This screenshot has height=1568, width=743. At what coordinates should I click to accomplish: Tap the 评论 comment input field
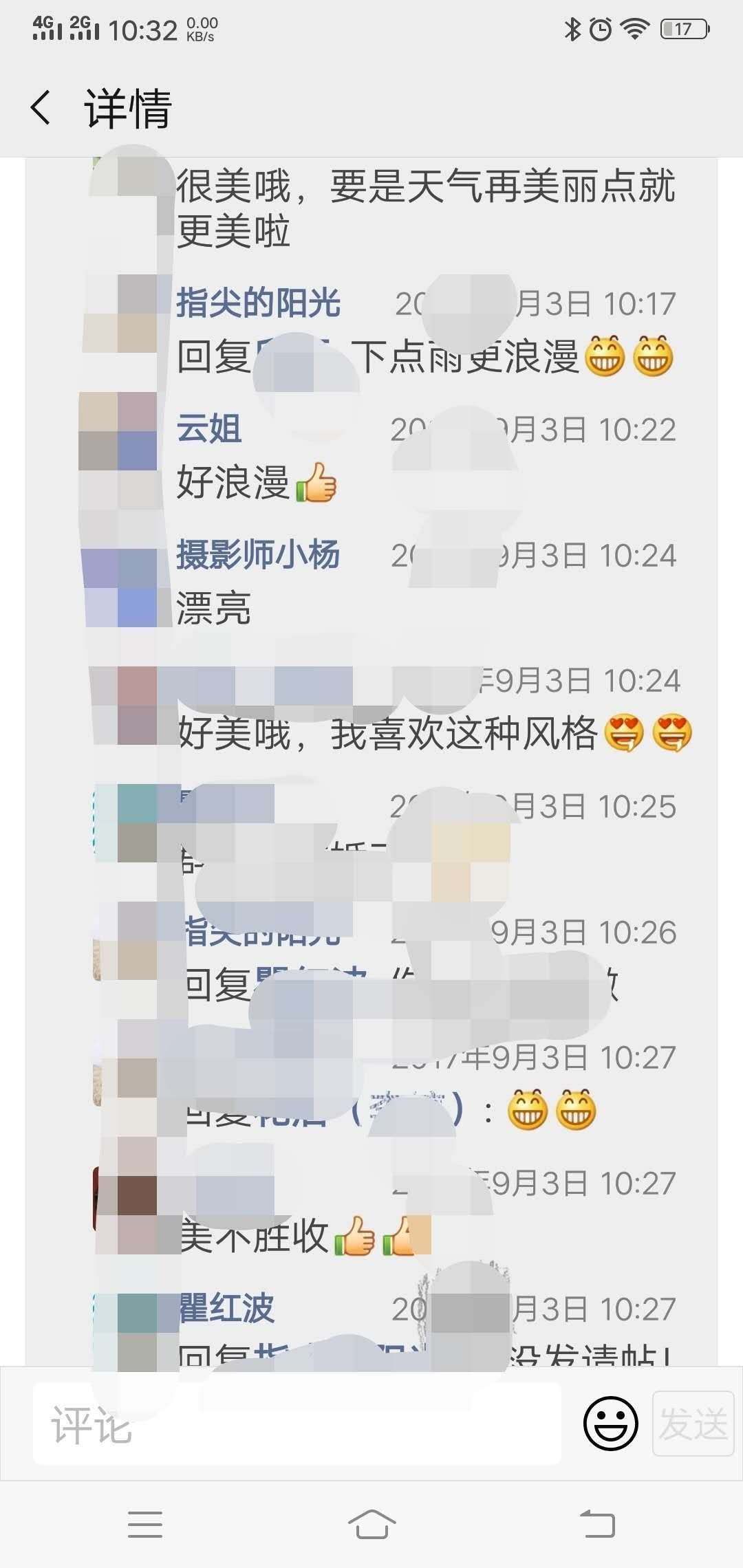pos(296,1424)
